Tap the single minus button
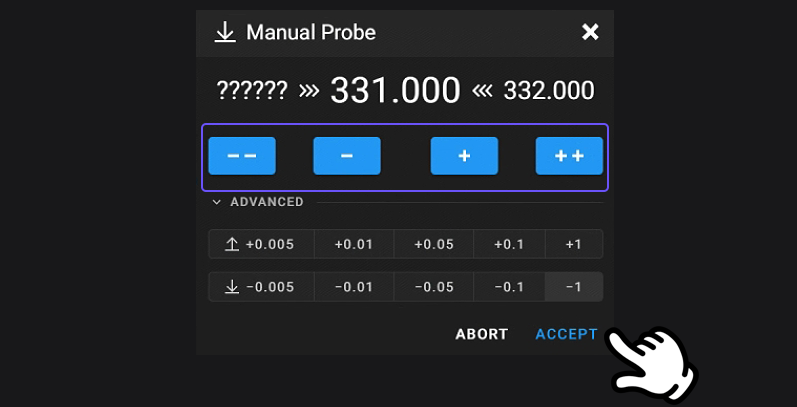The width and height of the screenshot is (797, 407). click(347, 157)
